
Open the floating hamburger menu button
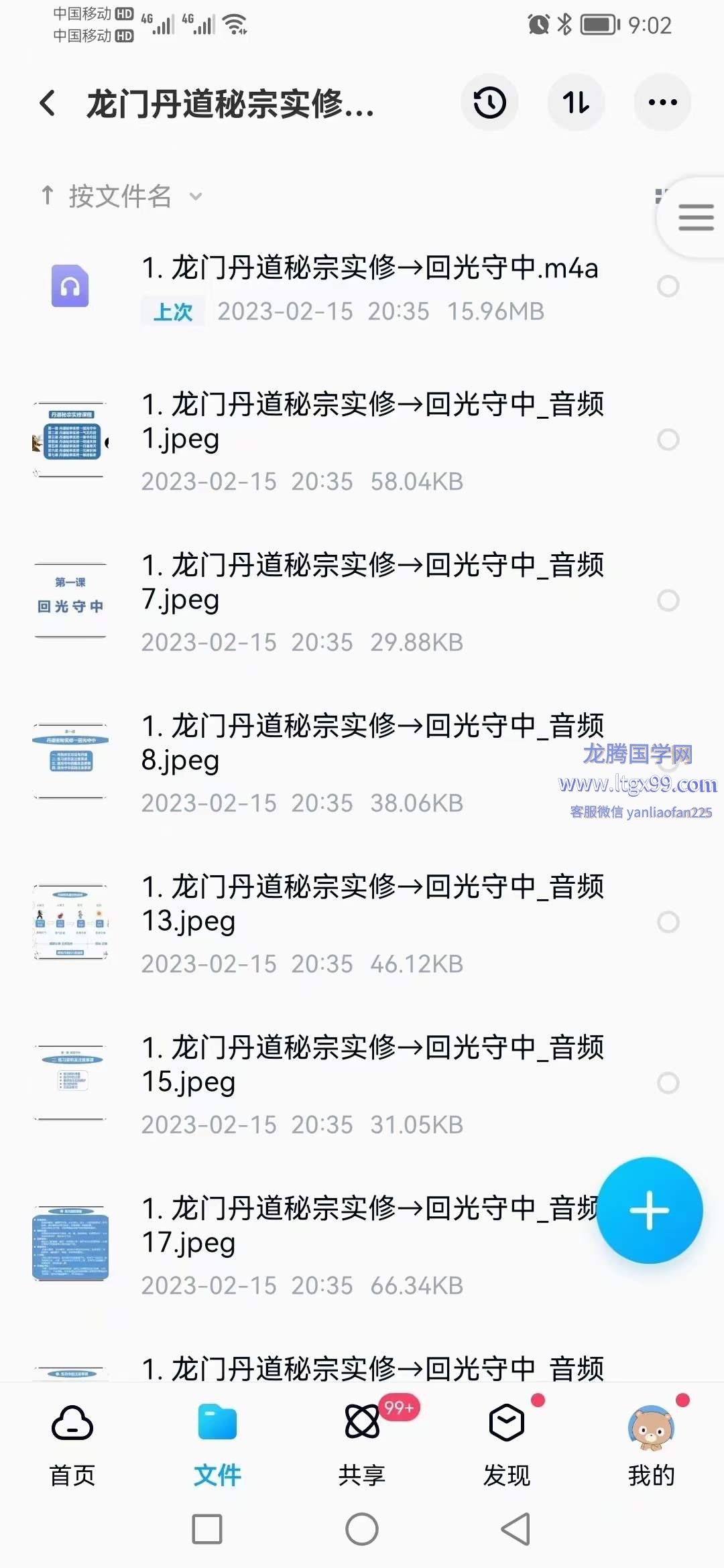(x=695, y=218)
